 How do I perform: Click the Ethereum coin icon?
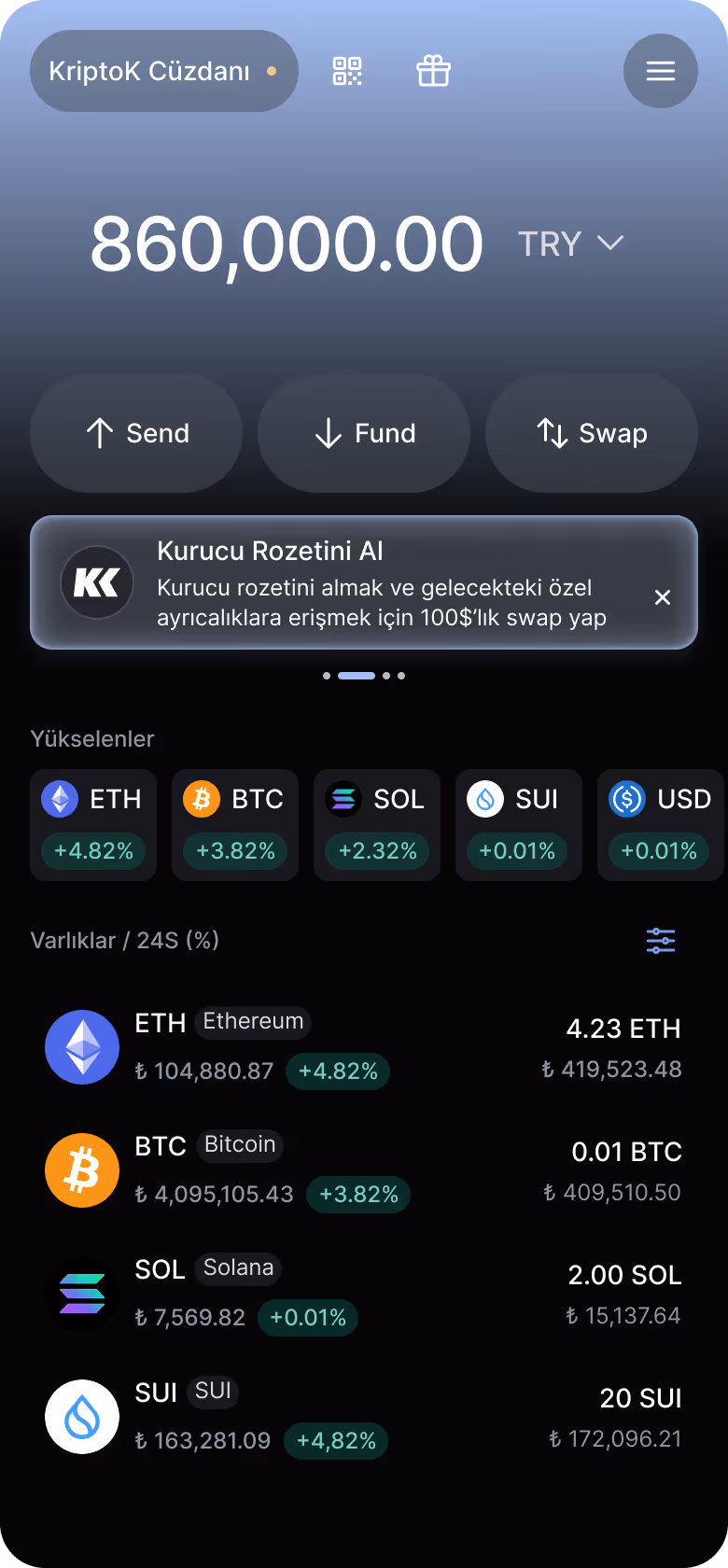[82, 1046]
